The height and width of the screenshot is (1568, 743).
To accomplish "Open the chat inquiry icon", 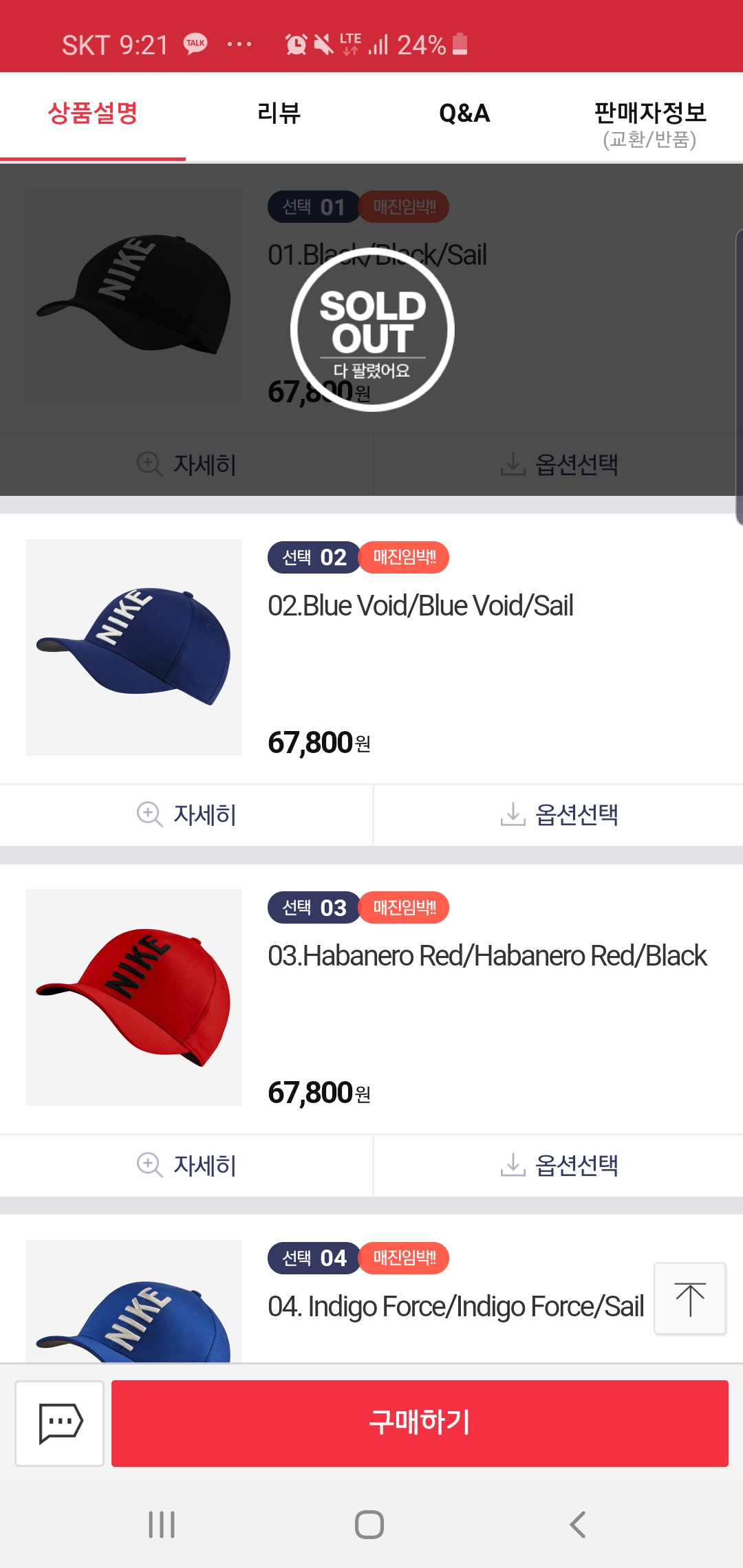I will pyautogui.click(x=60, y=1423).
